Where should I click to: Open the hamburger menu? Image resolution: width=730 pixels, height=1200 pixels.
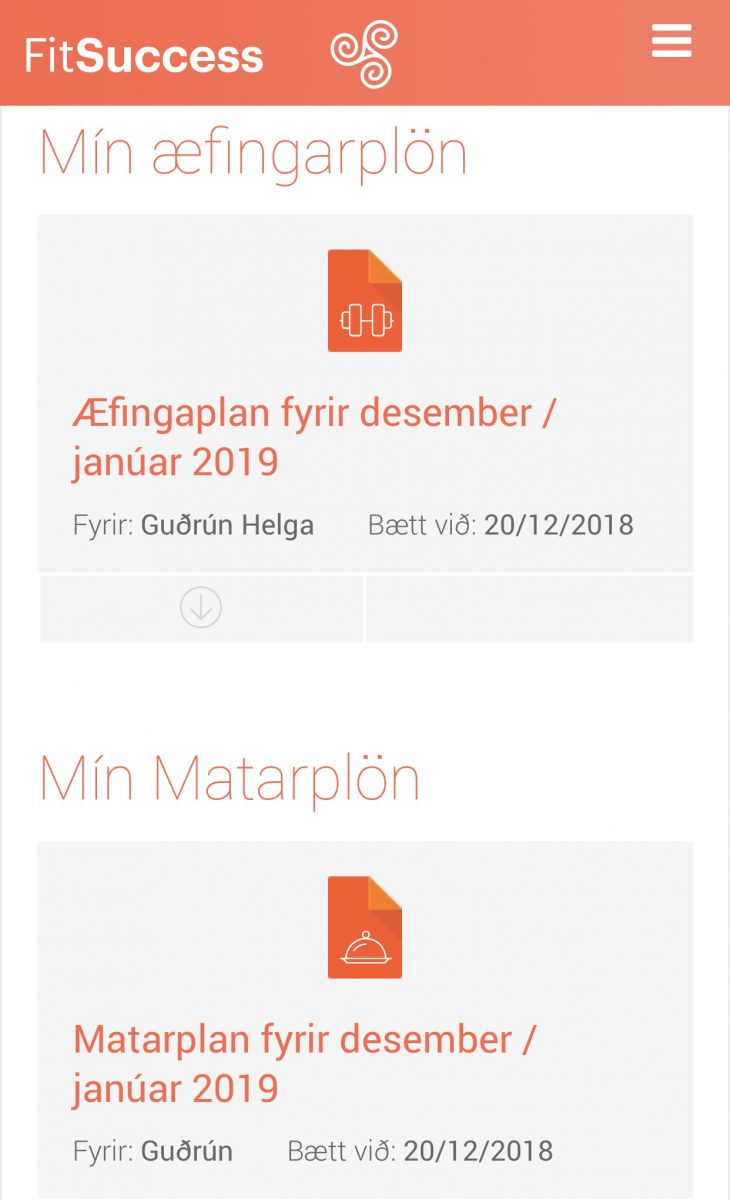[671, 41]
